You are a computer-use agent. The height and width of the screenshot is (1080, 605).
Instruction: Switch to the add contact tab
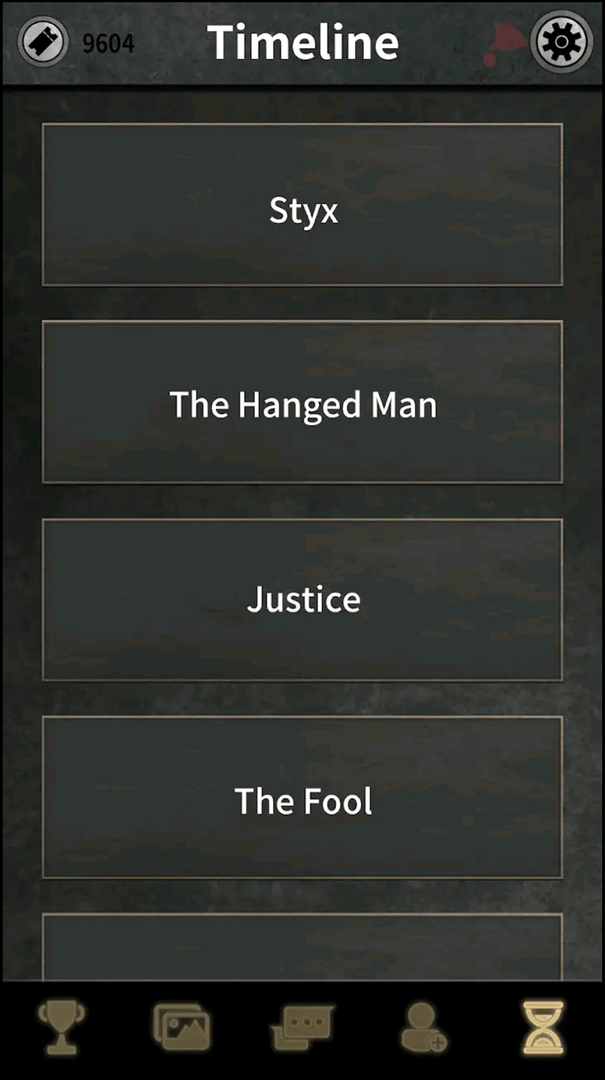pyautogui.click(x=423, y=1027)
